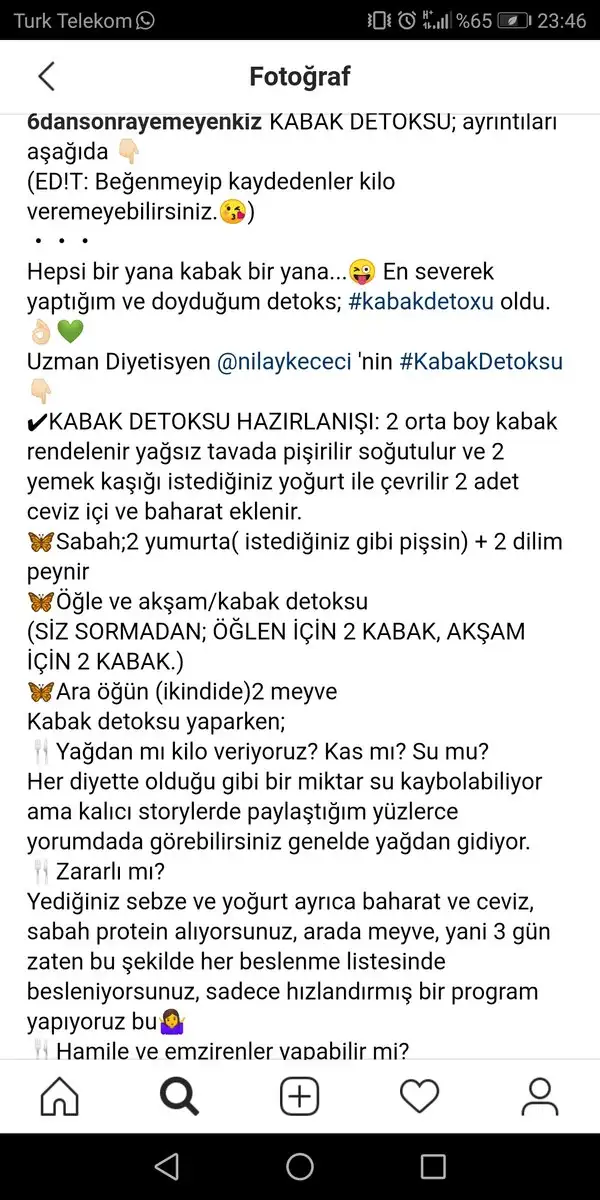Open the #kabakdetoxu hashtag

(x=421, y=300)
